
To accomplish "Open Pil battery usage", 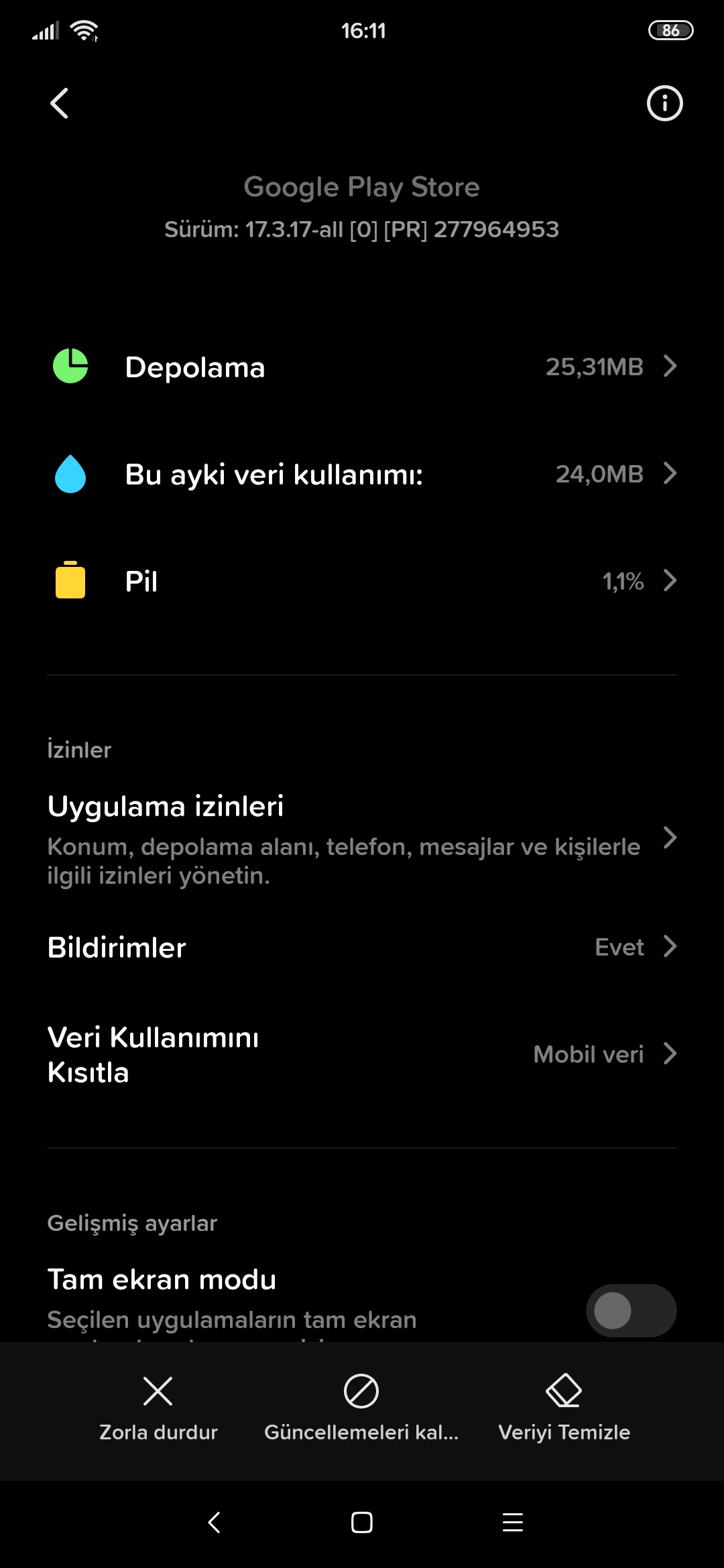I will click(x=362, y=581).
